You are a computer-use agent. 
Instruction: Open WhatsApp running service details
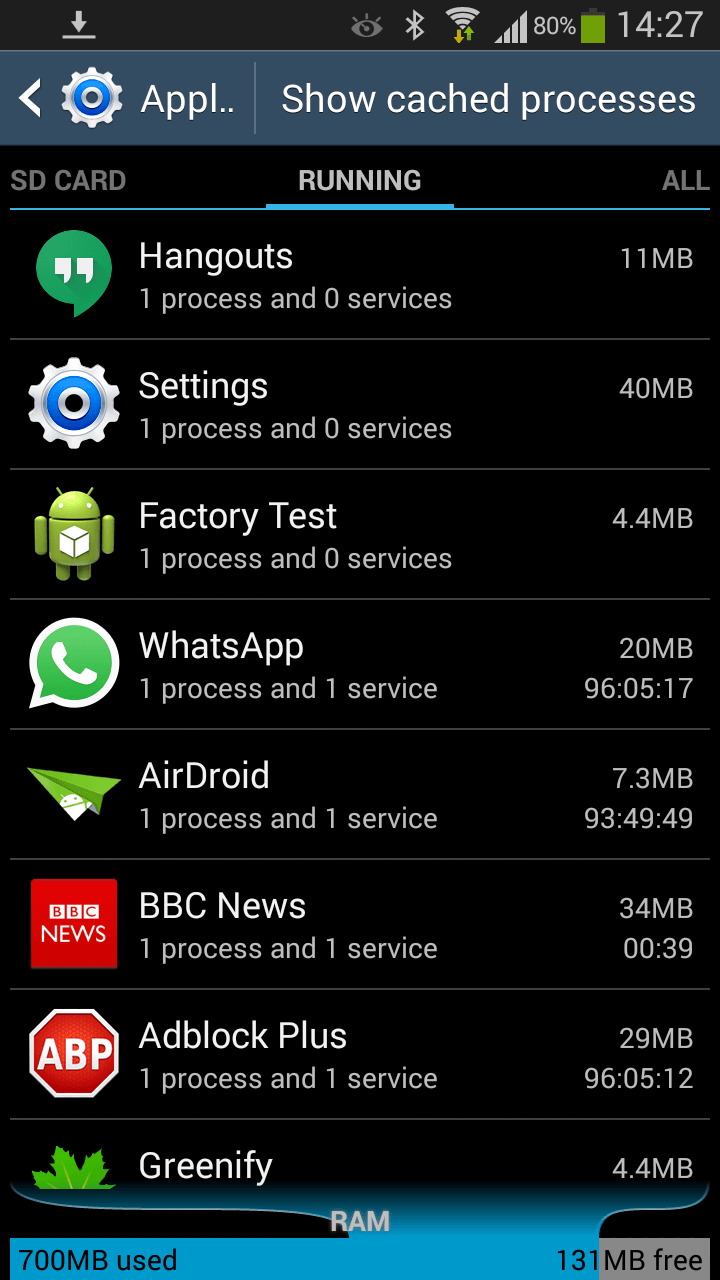tap(360, 665)
